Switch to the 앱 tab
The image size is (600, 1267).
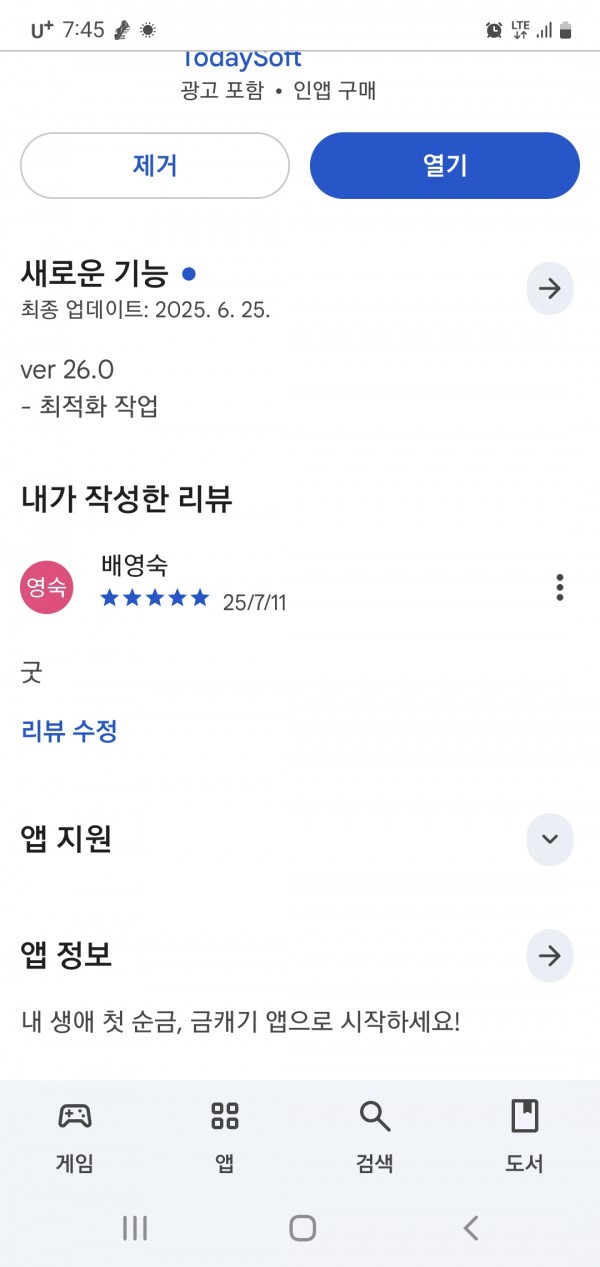click(x=225, y=1136)
